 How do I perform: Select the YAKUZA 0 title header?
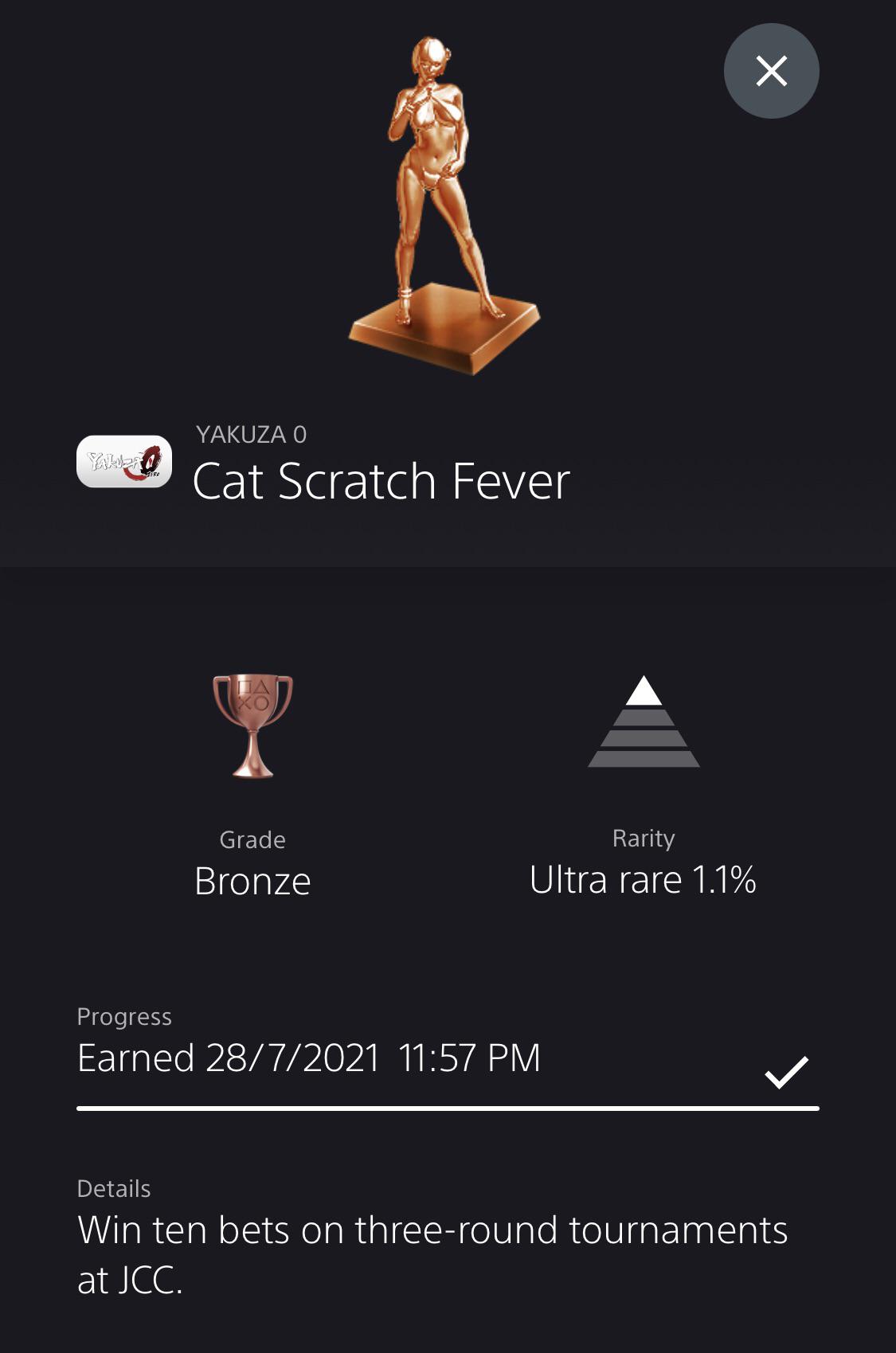point(252,434)
